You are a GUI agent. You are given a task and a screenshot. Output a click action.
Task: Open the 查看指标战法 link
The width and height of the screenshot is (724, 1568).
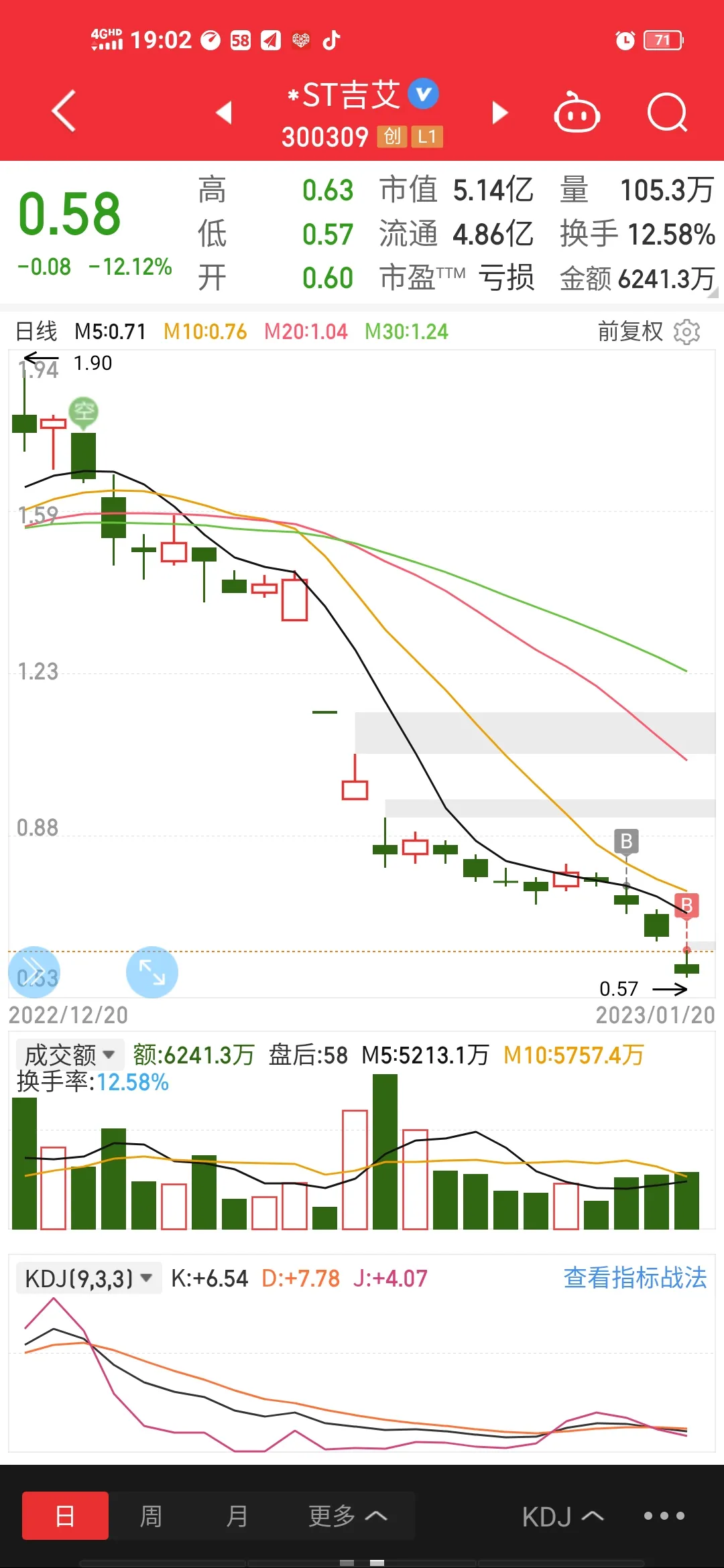pyautogui.click(x=635, y=1278)
